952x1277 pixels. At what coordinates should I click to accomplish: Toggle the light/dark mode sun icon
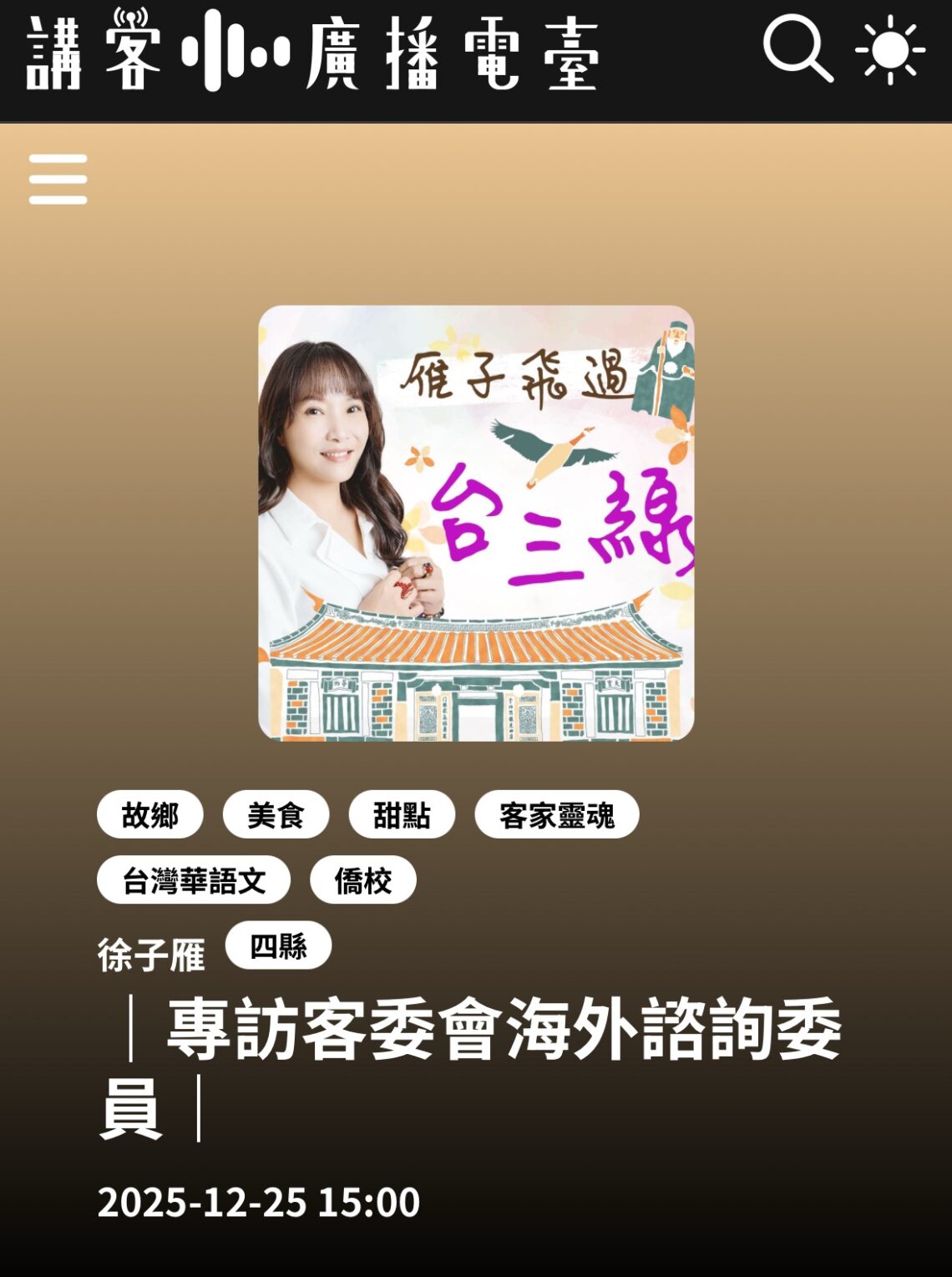coord(890,50)
